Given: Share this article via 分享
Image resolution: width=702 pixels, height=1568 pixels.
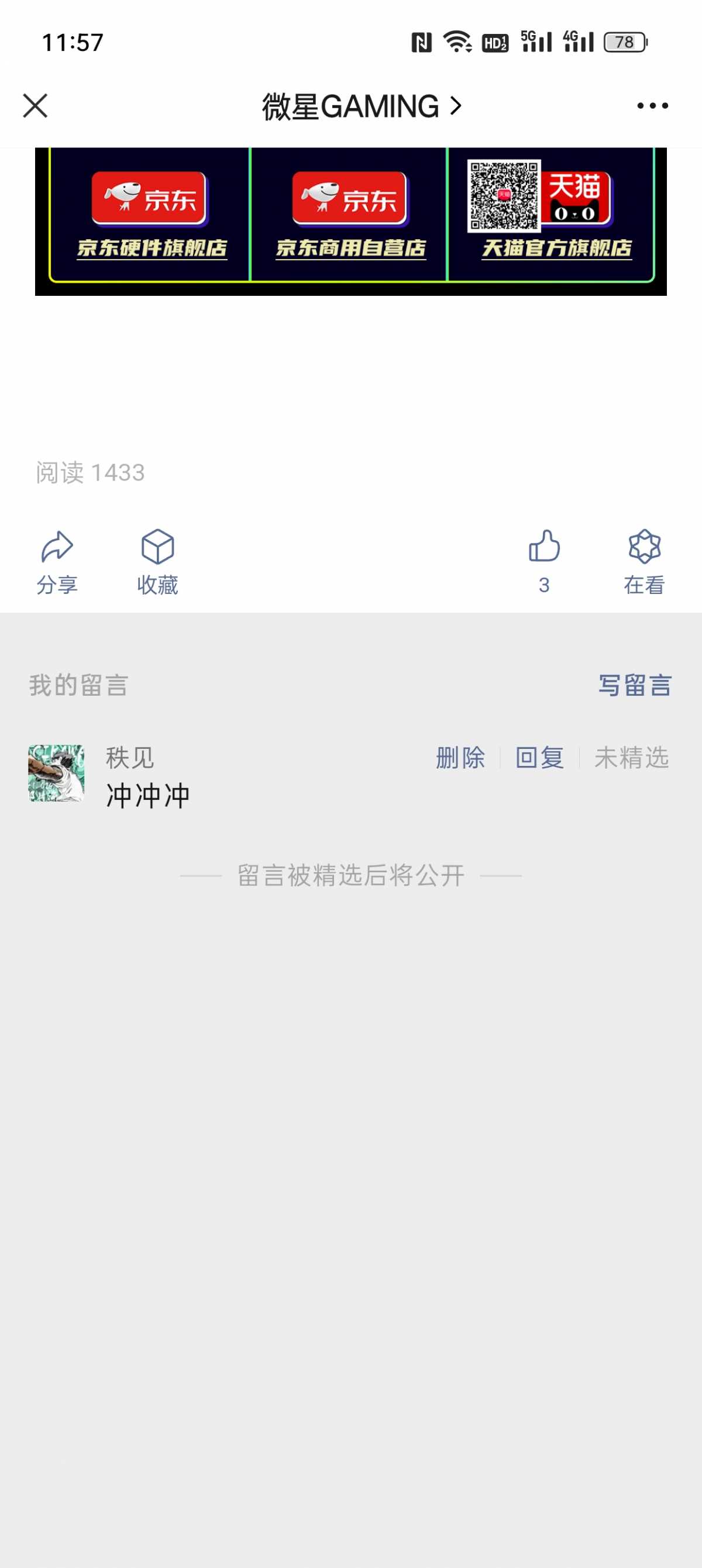Looking at the screenshot, I should (x=57, y=561).
